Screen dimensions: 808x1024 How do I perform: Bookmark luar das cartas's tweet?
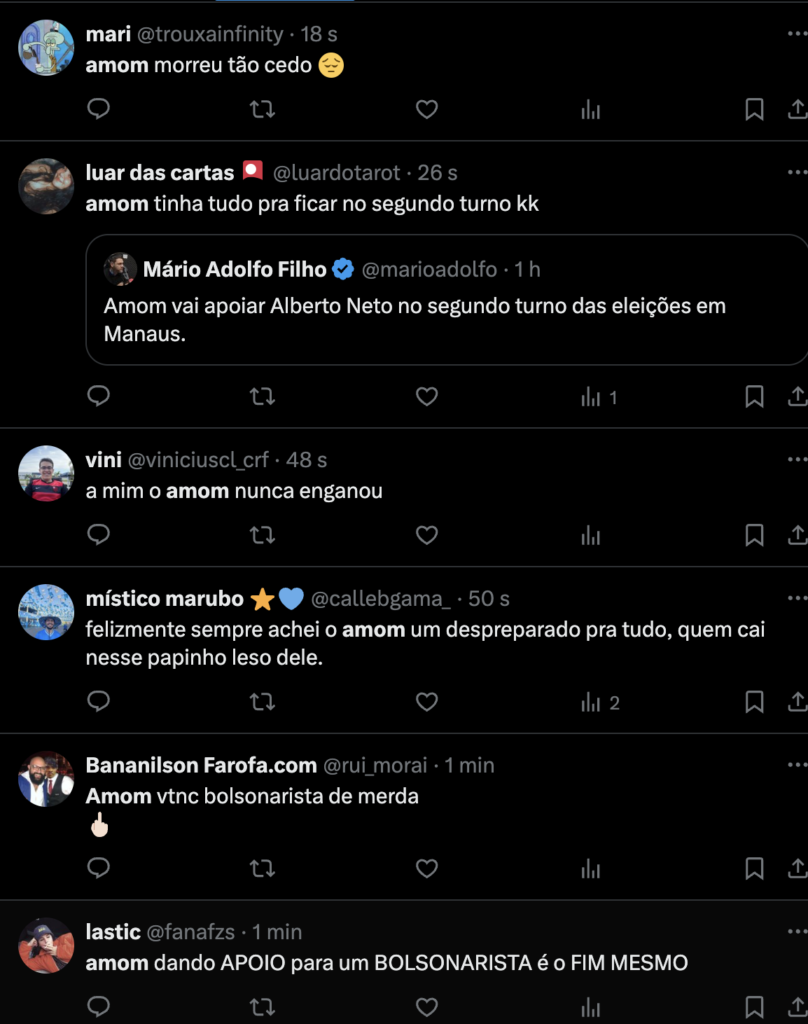755,397
